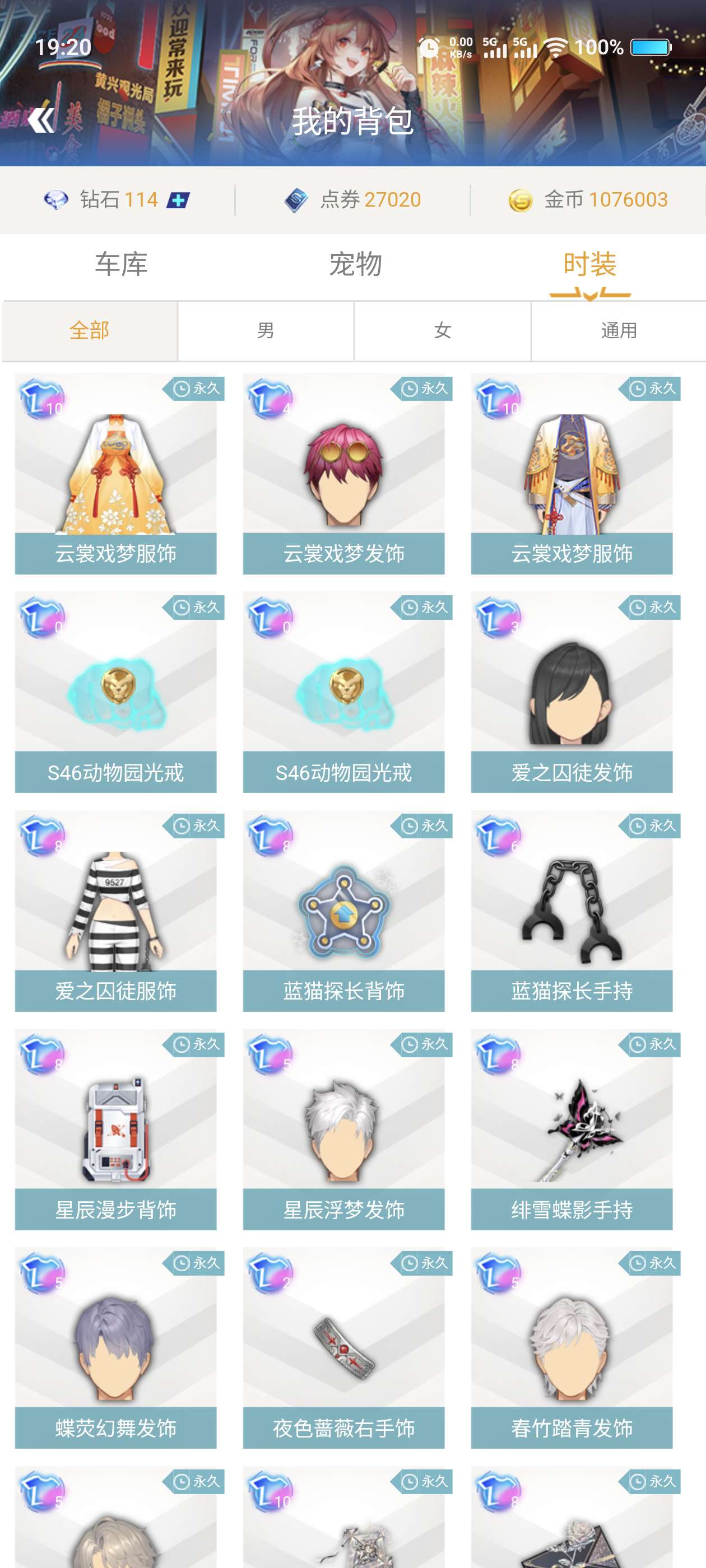The height and width of the screenshot is (1568, 706).
Task: View 星辰浮梦发饰 hairstyle
Action: click(x=343, y=1129)
